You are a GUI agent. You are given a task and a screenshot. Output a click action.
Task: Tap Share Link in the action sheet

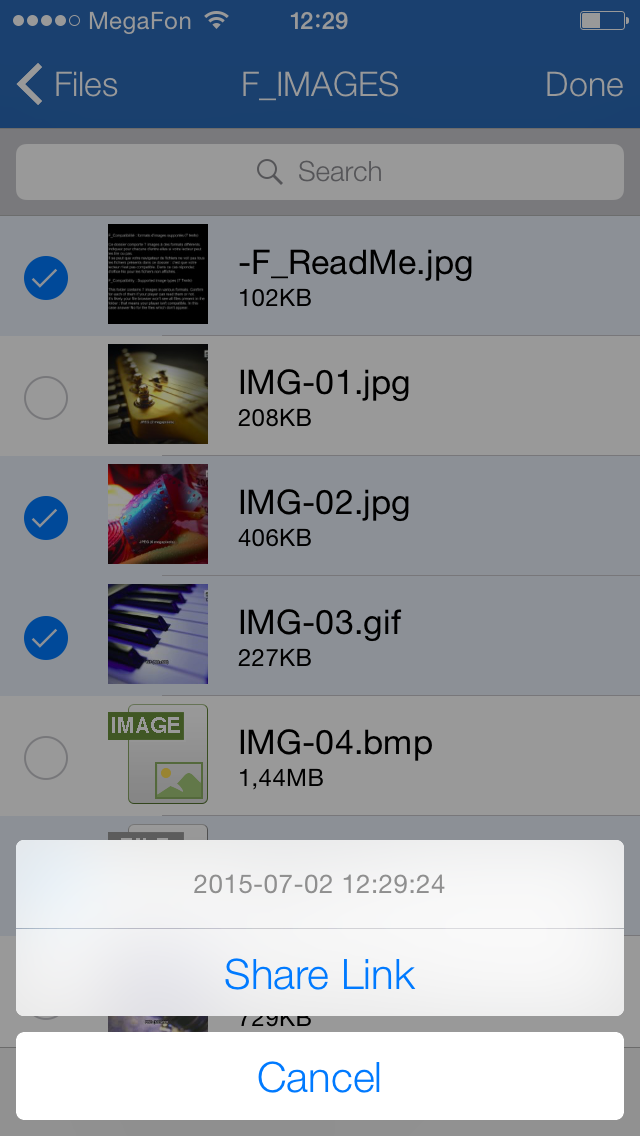click(320, 974)
